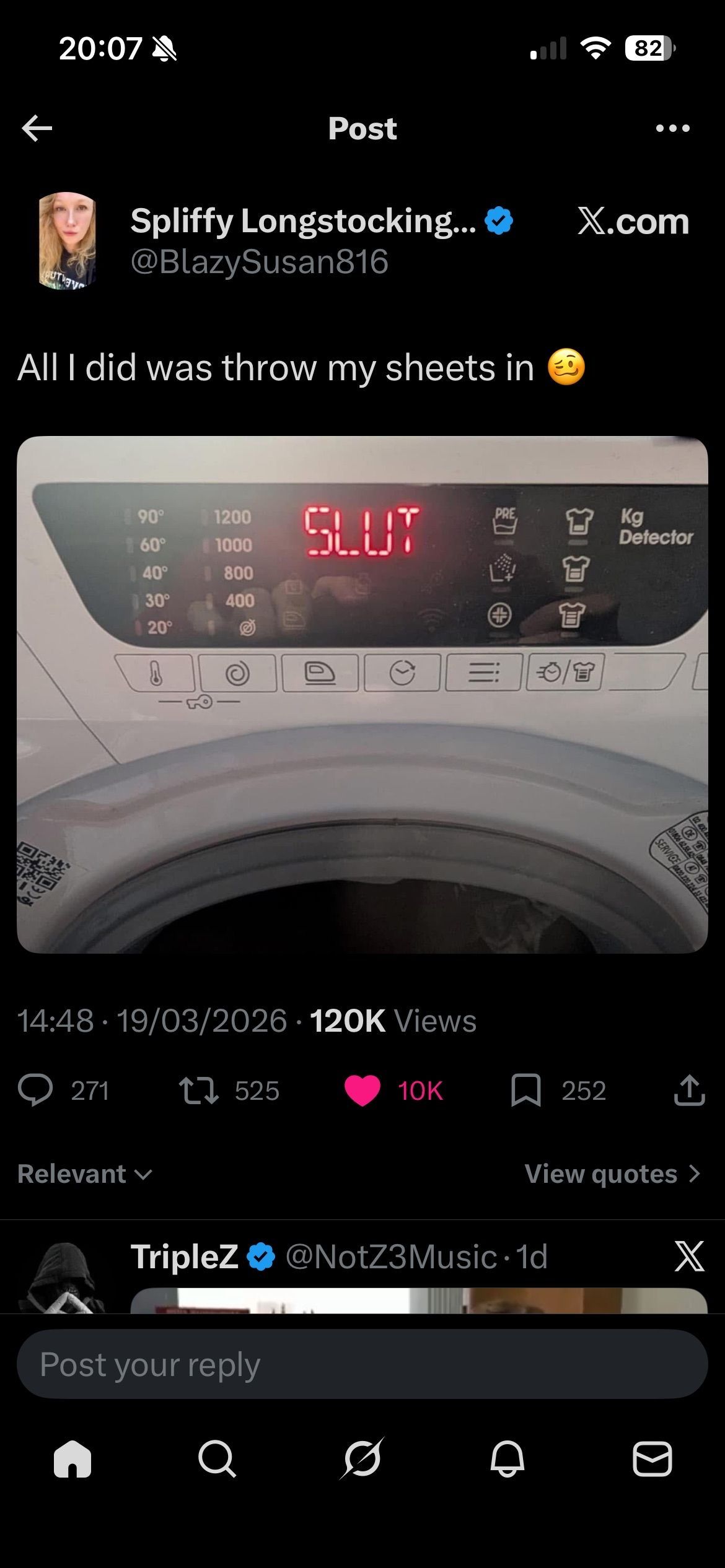Open the Grok tab
The image size is (725, 1568).
362,1459
